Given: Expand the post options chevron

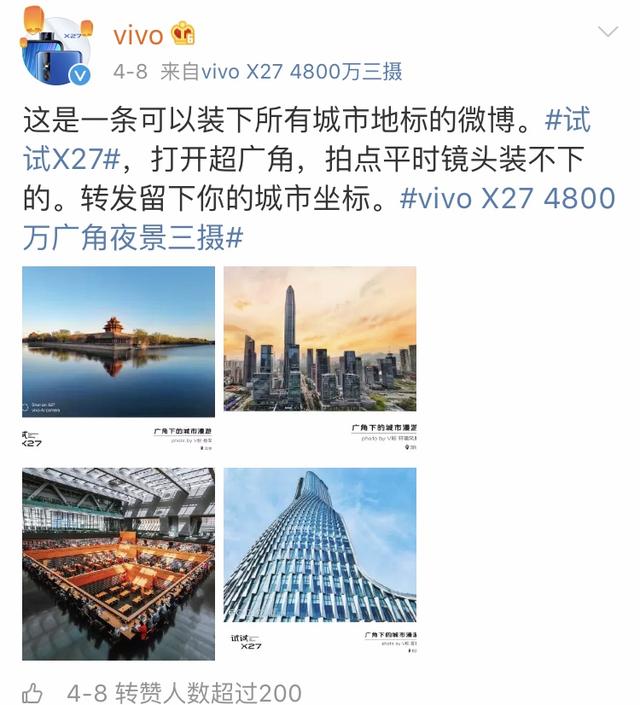Looking at the screenshot, I should 607,32.
